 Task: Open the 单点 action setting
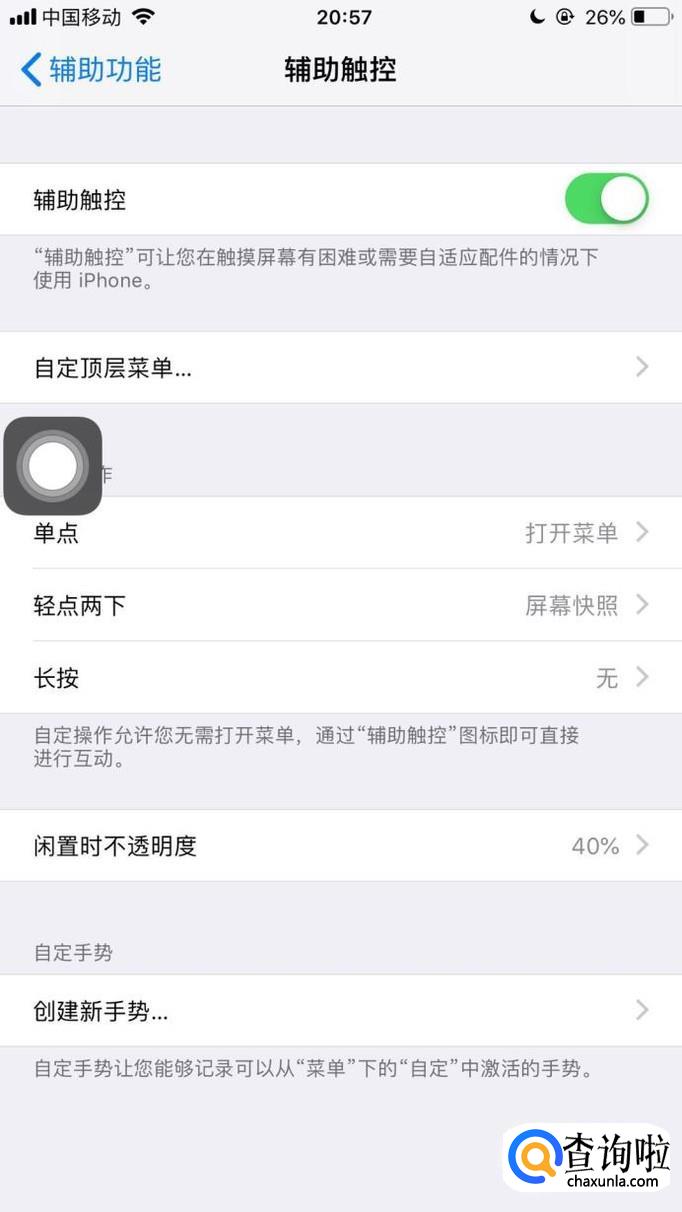pyautogui.click(x=340, y=533)
